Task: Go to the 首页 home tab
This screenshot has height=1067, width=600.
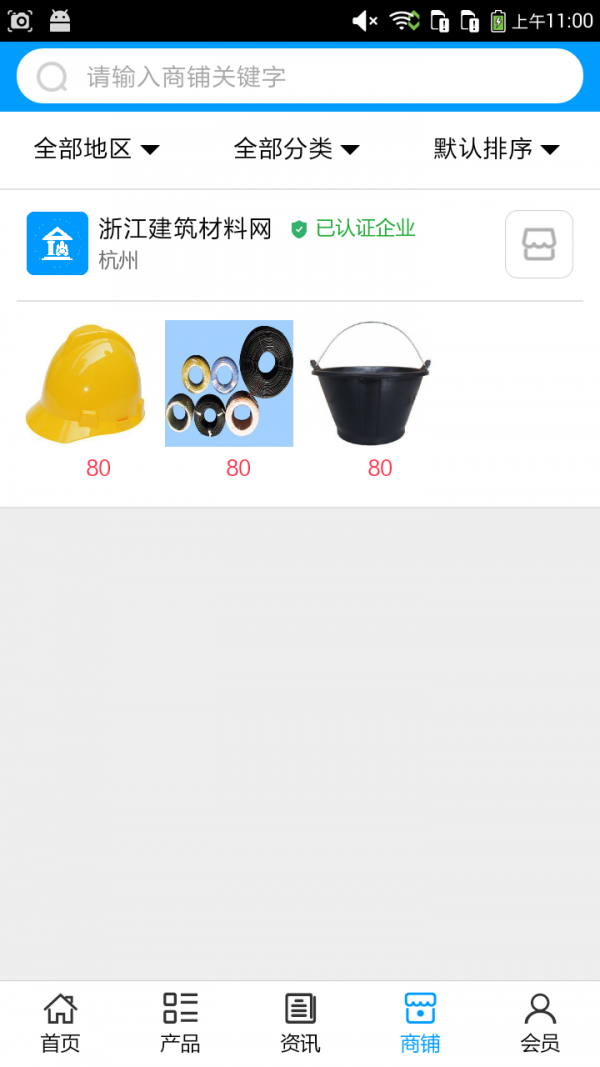Action: 60,1022
